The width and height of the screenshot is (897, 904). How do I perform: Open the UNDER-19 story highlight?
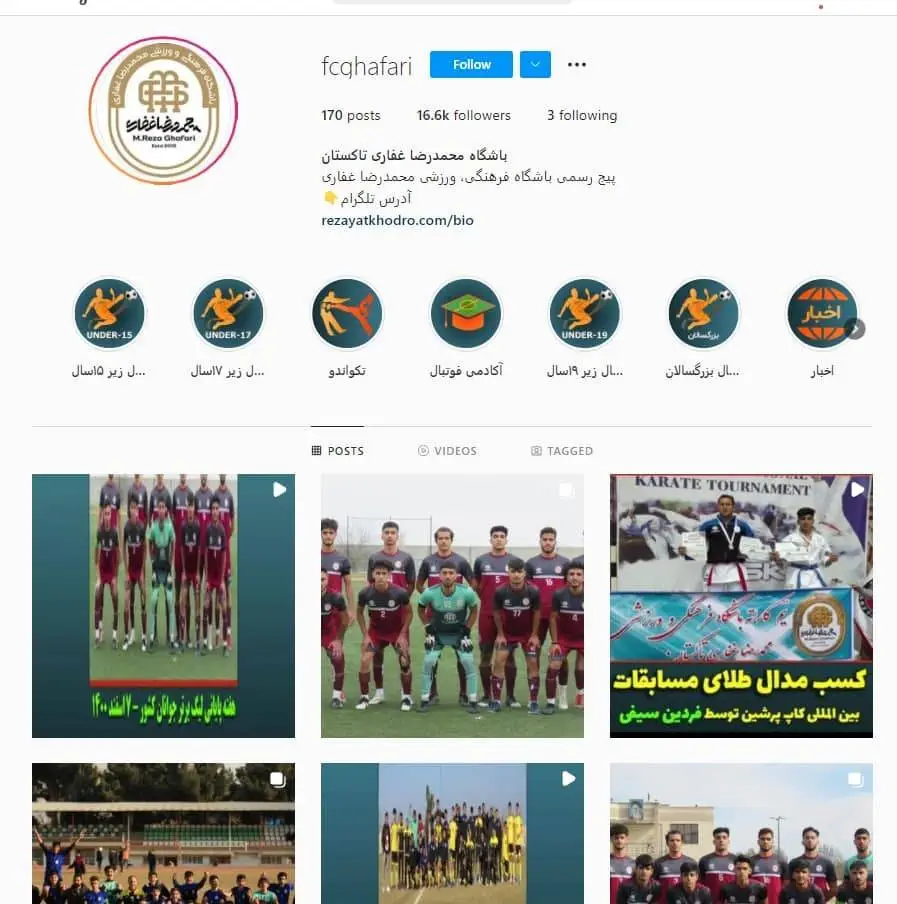pyautogui.click(x=585, y=313)
